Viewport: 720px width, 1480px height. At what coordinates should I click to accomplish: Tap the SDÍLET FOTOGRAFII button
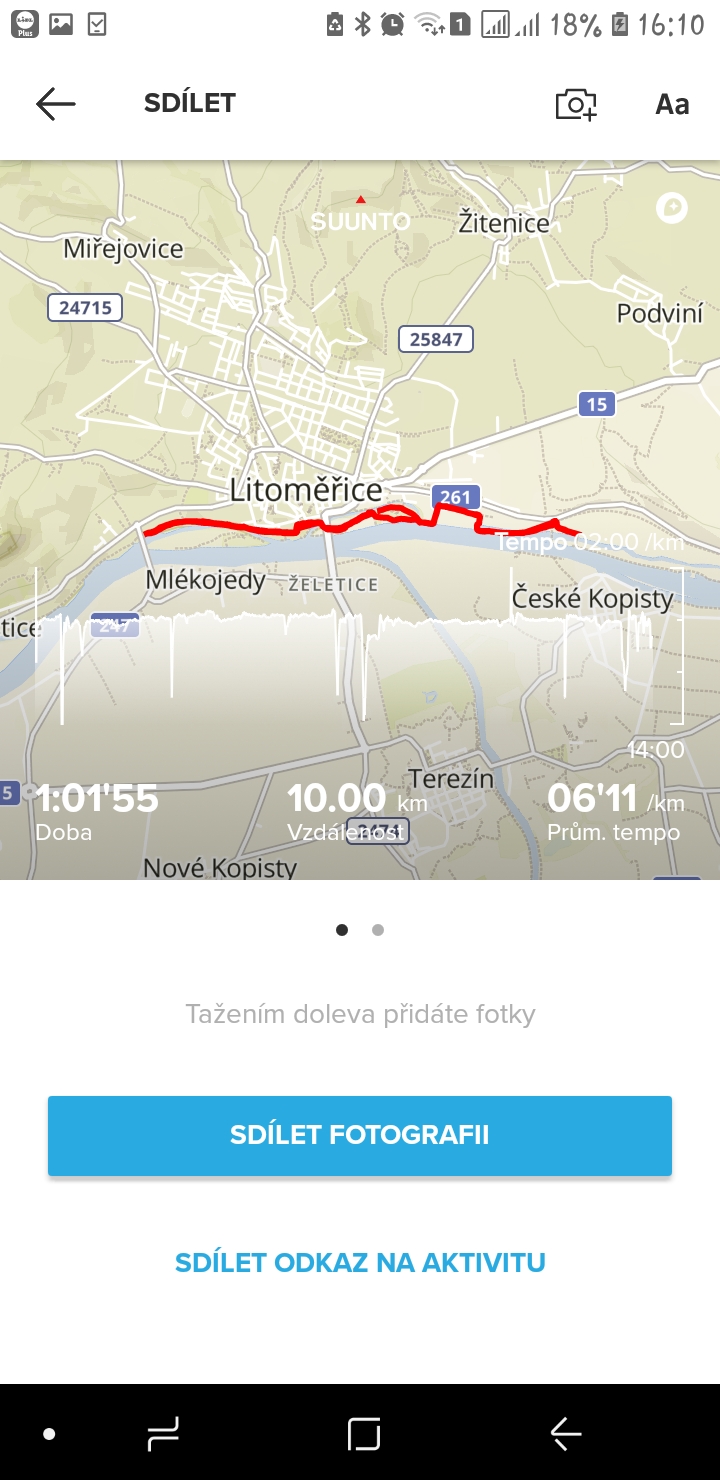tap(360, 1135)
